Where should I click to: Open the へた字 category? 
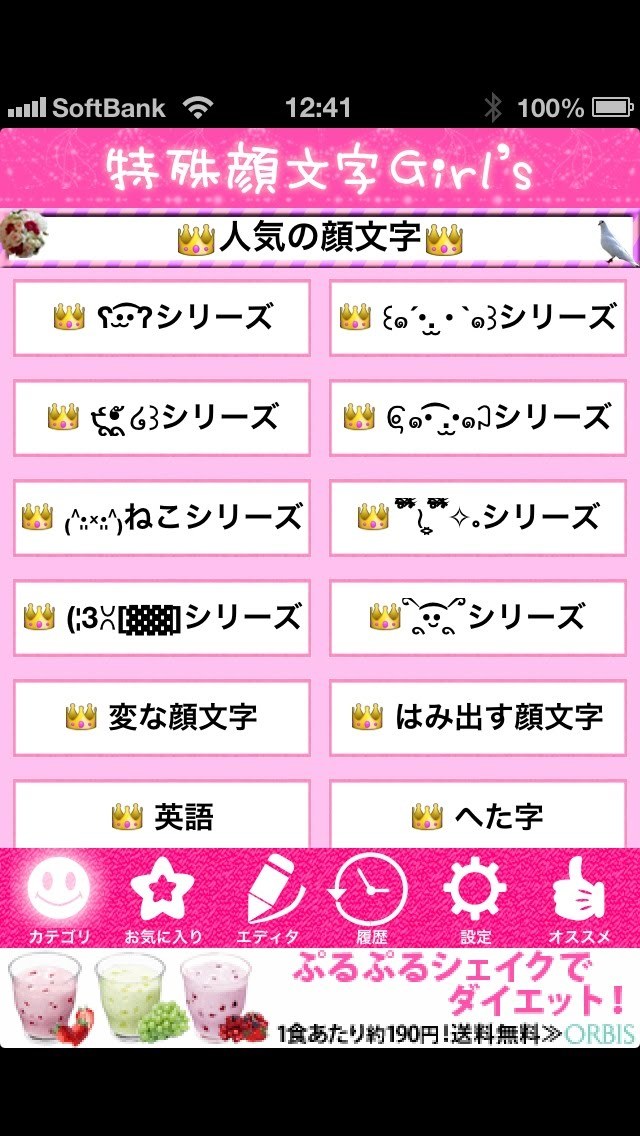(478, 815)
